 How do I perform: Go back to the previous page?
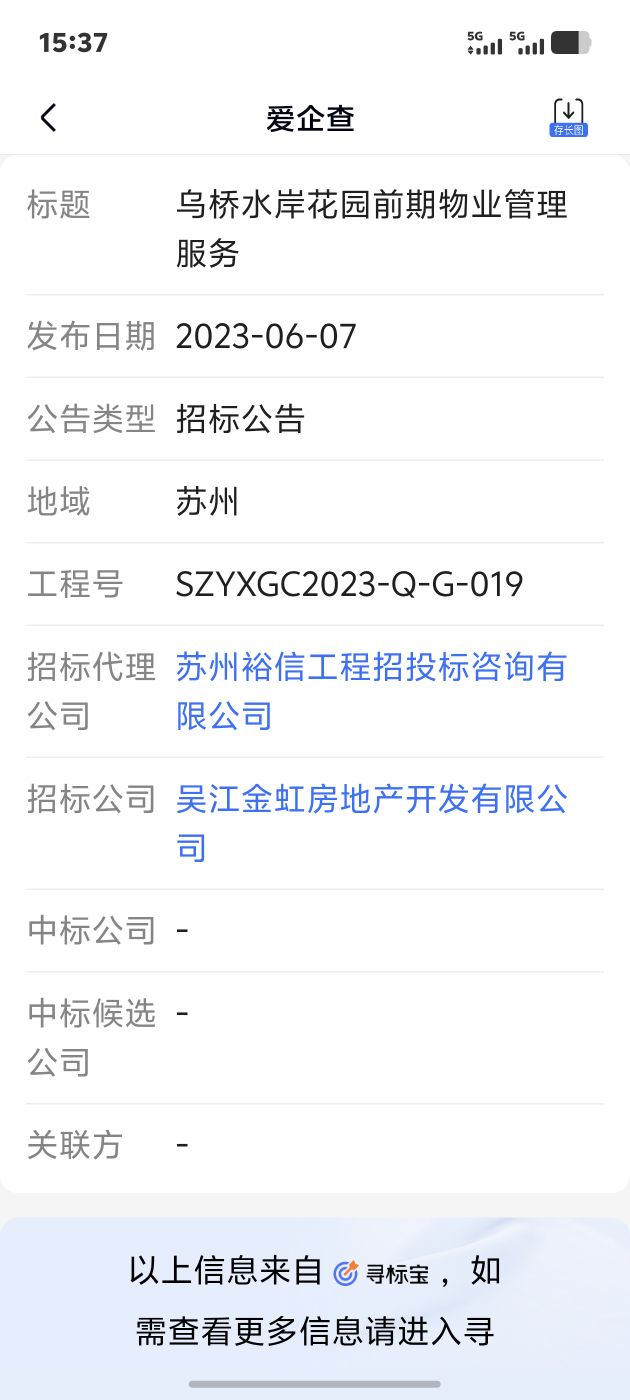click(x=48, y=118)
